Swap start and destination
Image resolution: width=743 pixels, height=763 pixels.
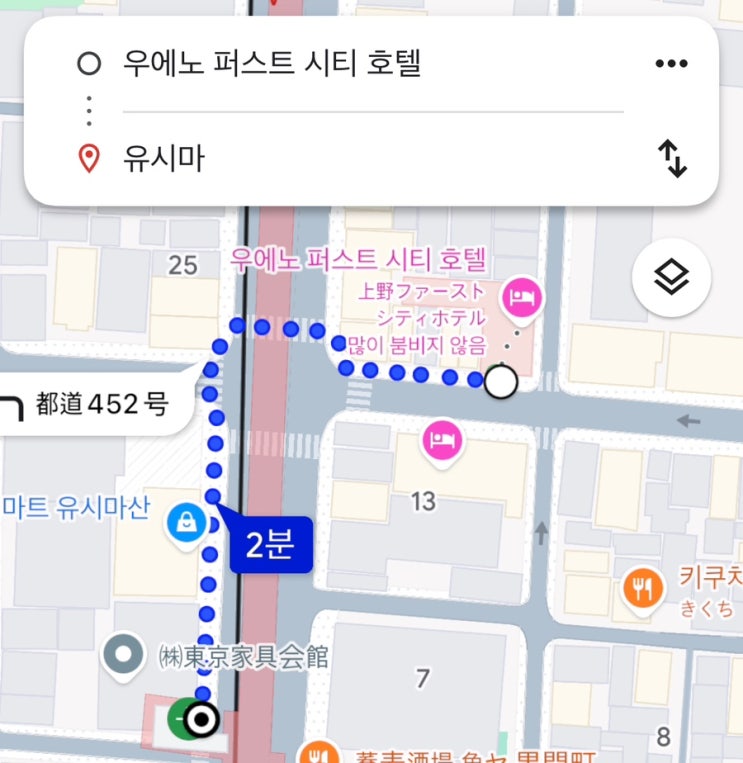click(x=672, y=158)
